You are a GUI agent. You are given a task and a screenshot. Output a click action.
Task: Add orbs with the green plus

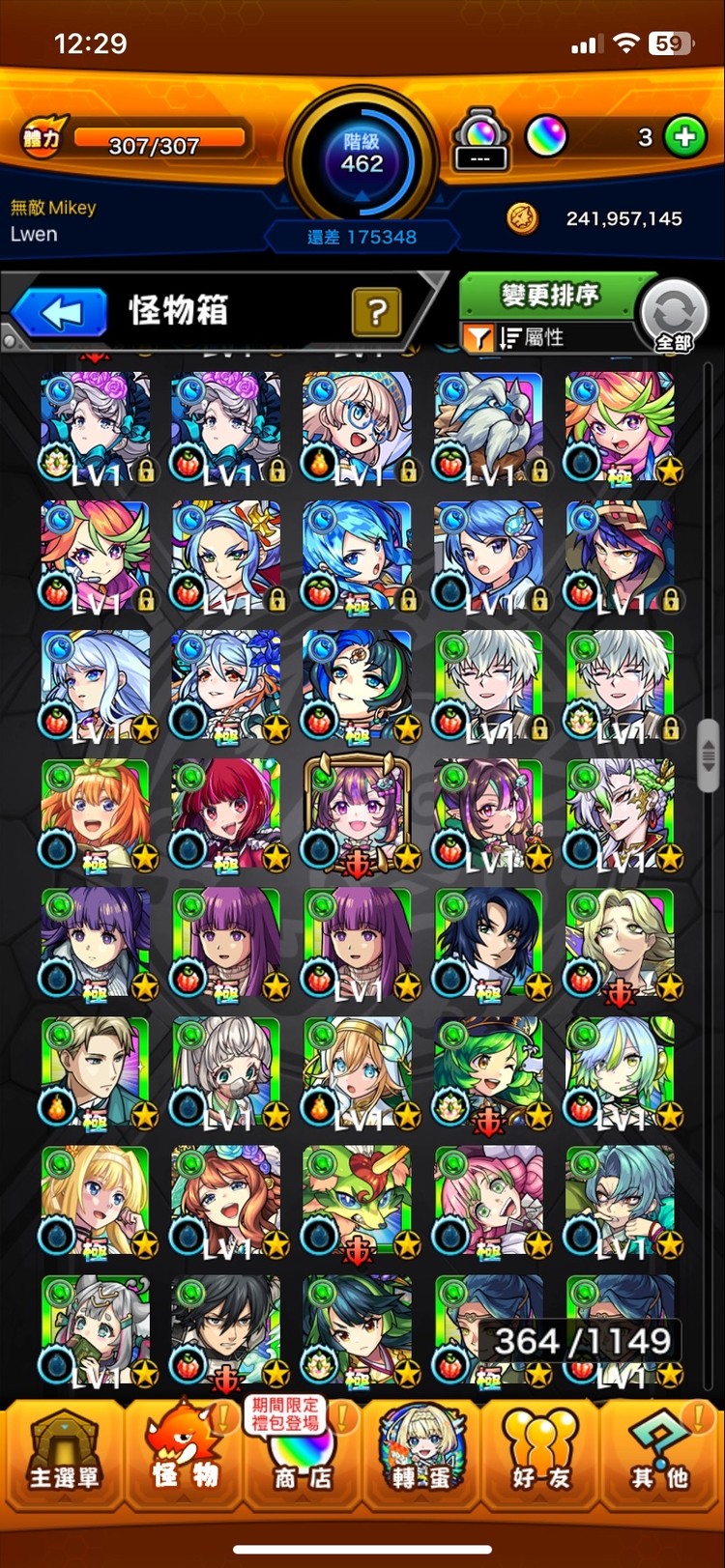pos(685,137)
